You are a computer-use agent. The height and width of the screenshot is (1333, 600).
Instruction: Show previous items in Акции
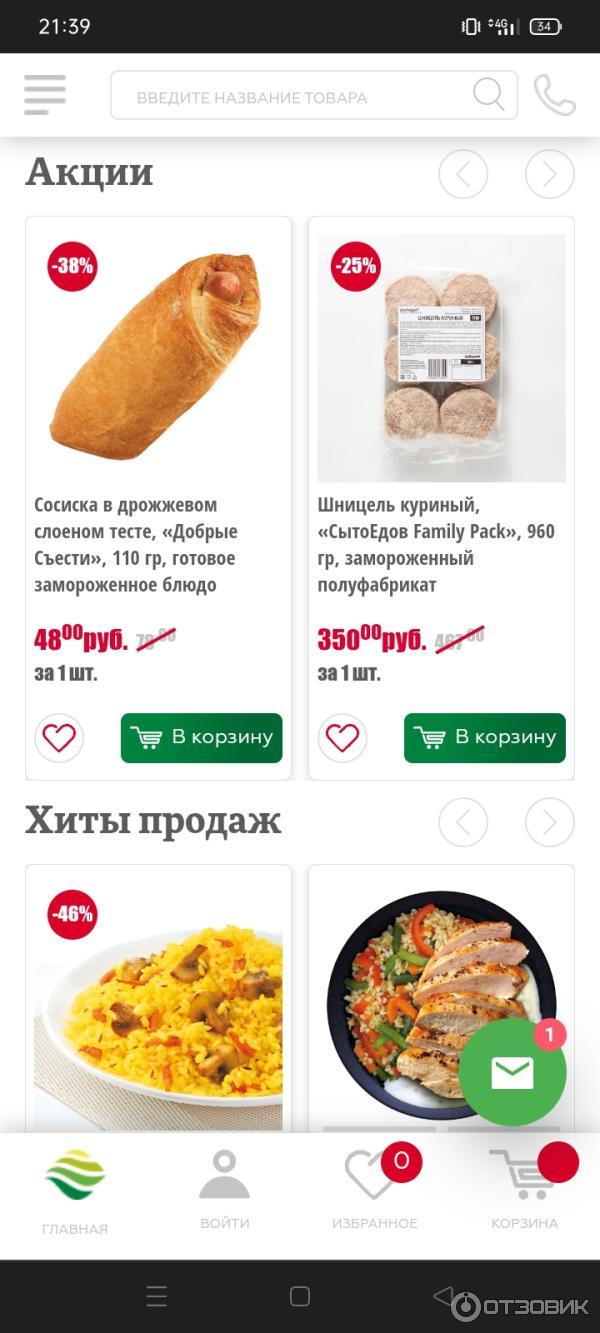[x=463, y=174]
